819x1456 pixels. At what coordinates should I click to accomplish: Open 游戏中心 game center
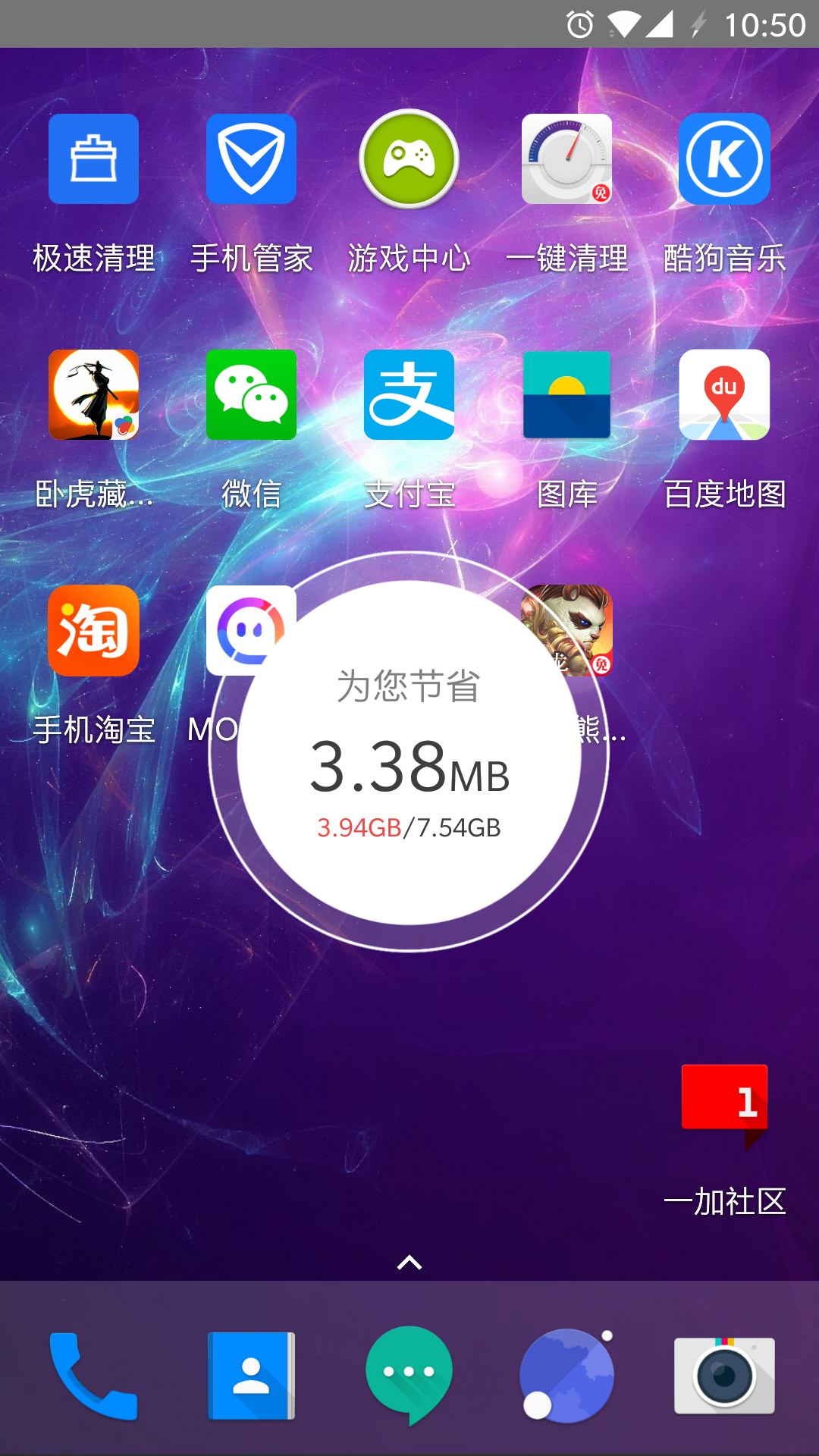pyautogui.click(x=409, y=159)
